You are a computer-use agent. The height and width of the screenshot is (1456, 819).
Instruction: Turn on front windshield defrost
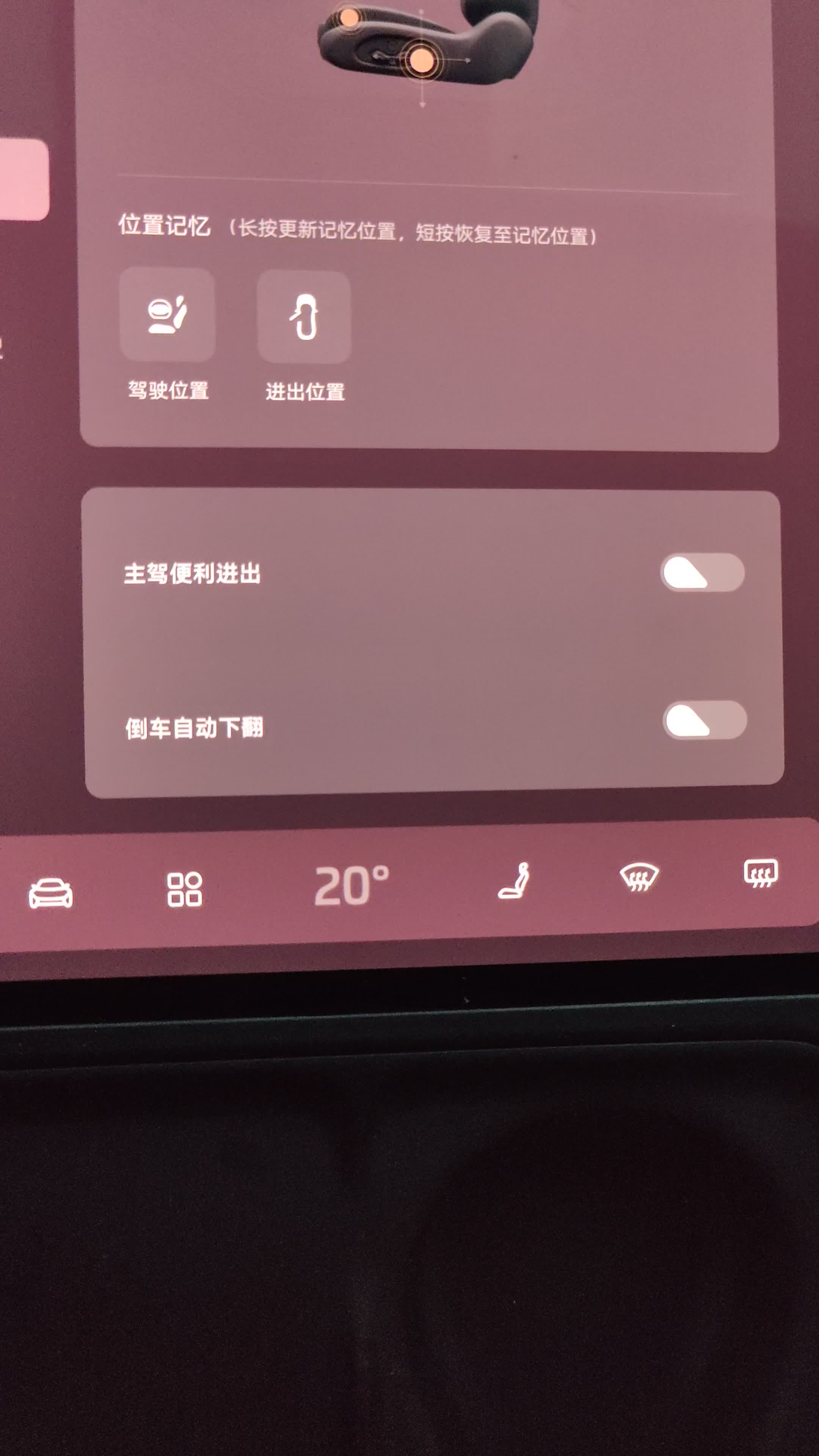[x=639, y=877]
